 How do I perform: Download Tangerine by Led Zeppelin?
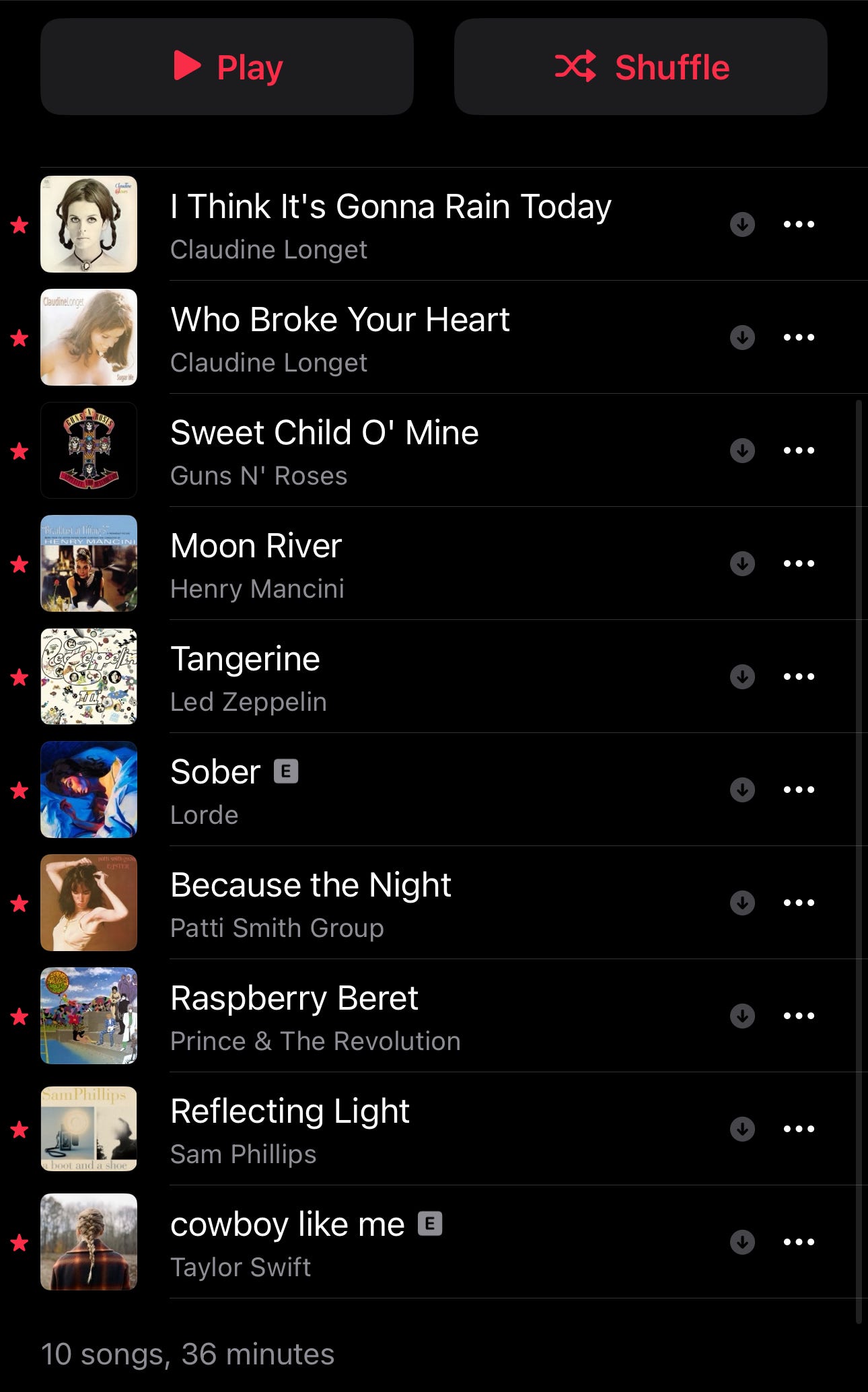[x=742, y=676]
